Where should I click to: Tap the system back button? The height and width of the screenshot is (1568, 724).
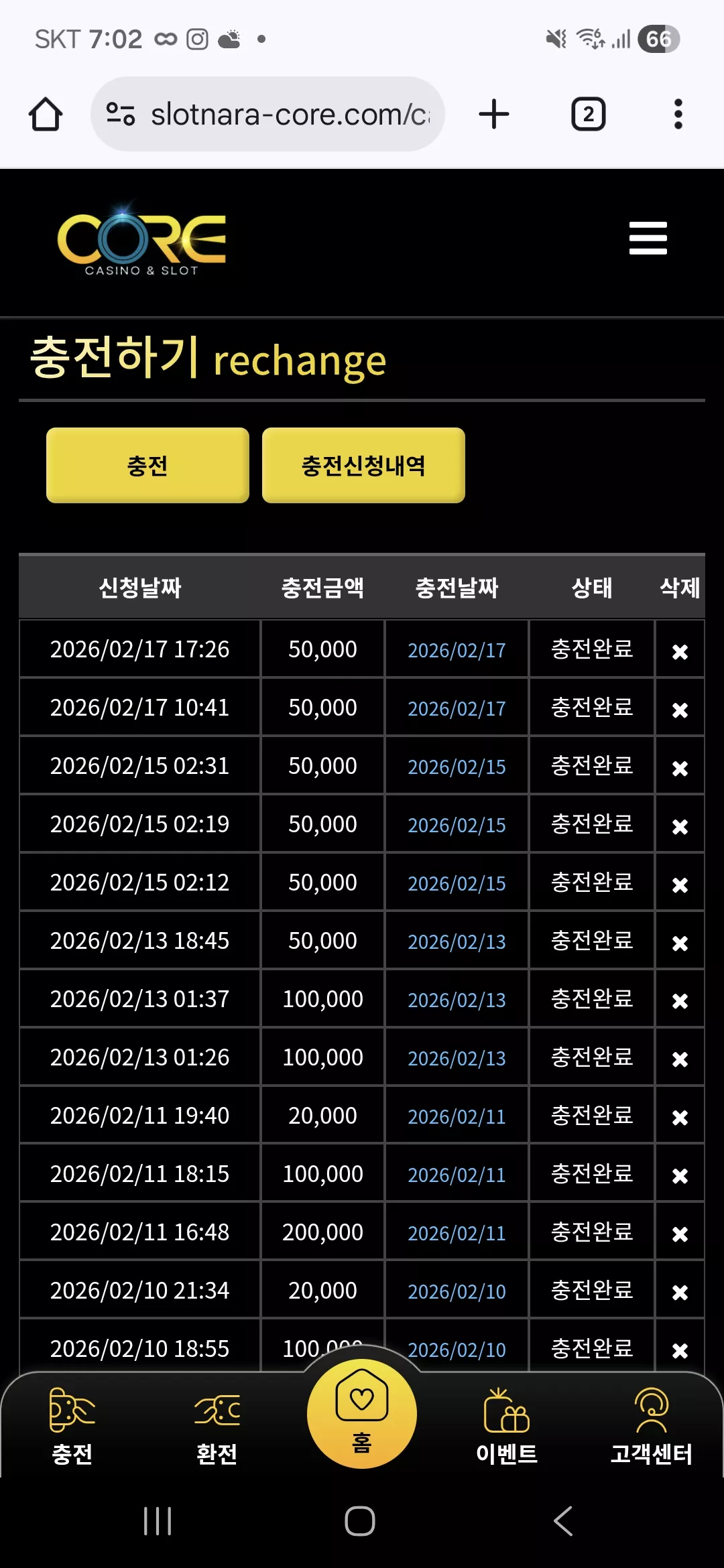[x=563, y=1521]
